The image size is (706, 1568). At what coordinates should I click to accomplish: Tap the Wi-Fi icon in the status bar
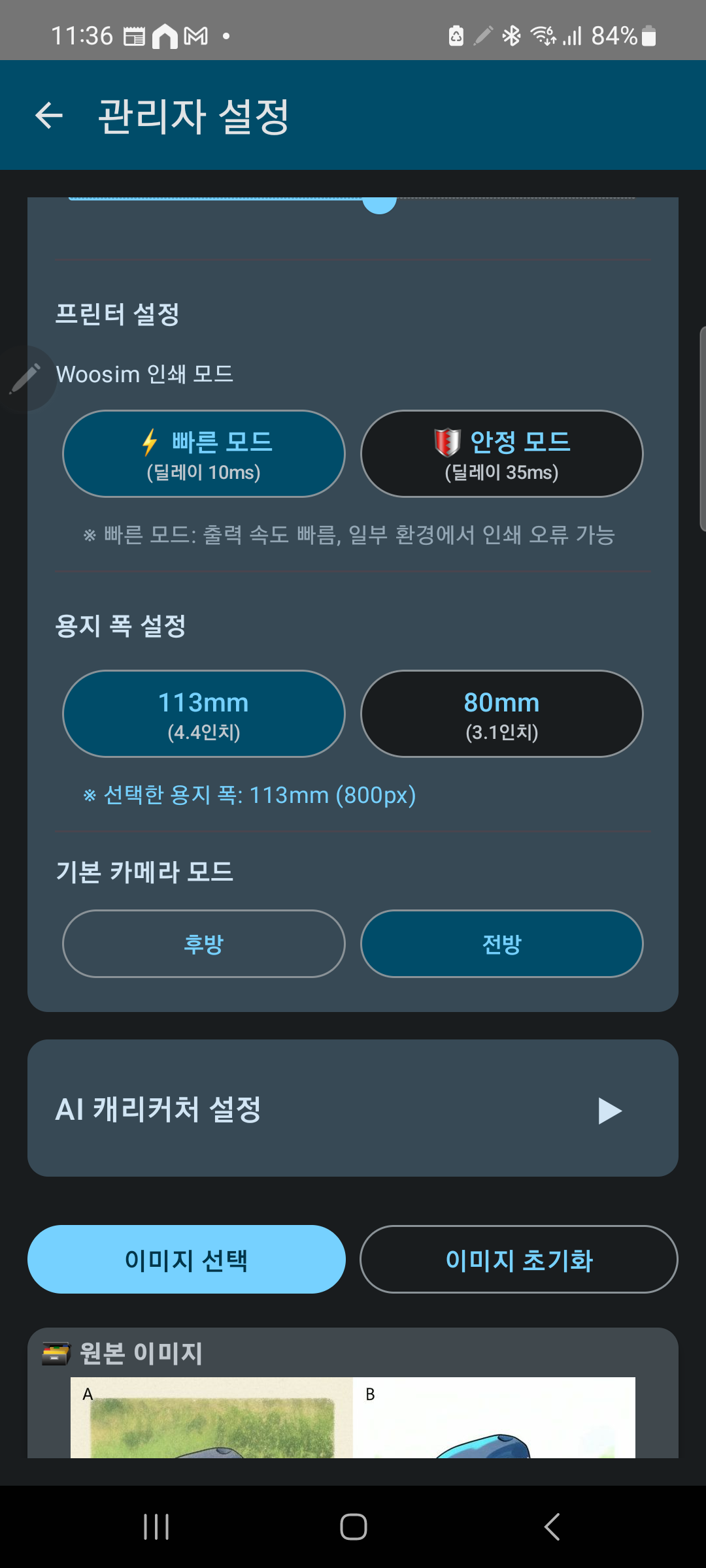(543, 36)
